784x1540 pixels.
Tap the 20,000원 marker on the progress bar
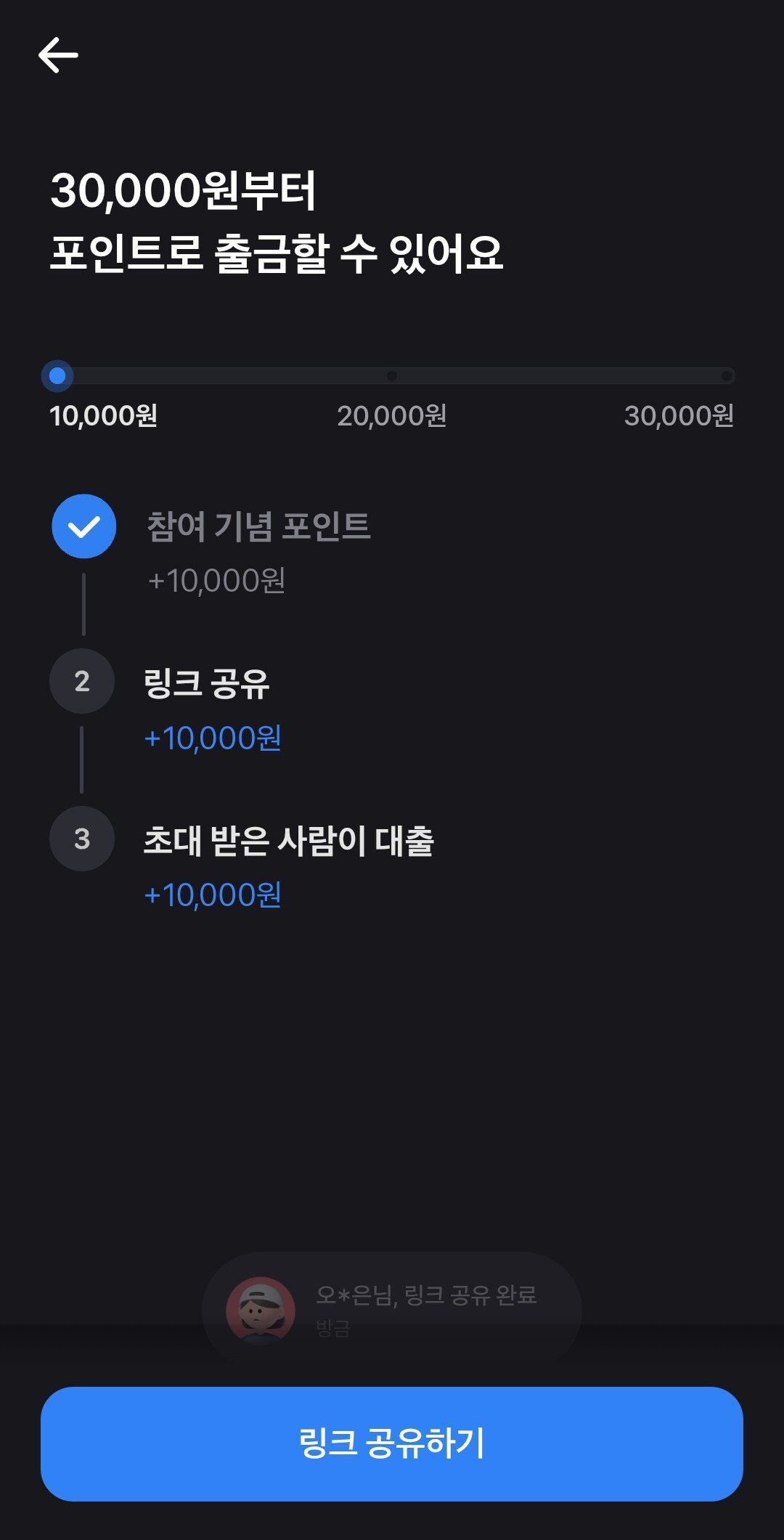tap(392, 375)
